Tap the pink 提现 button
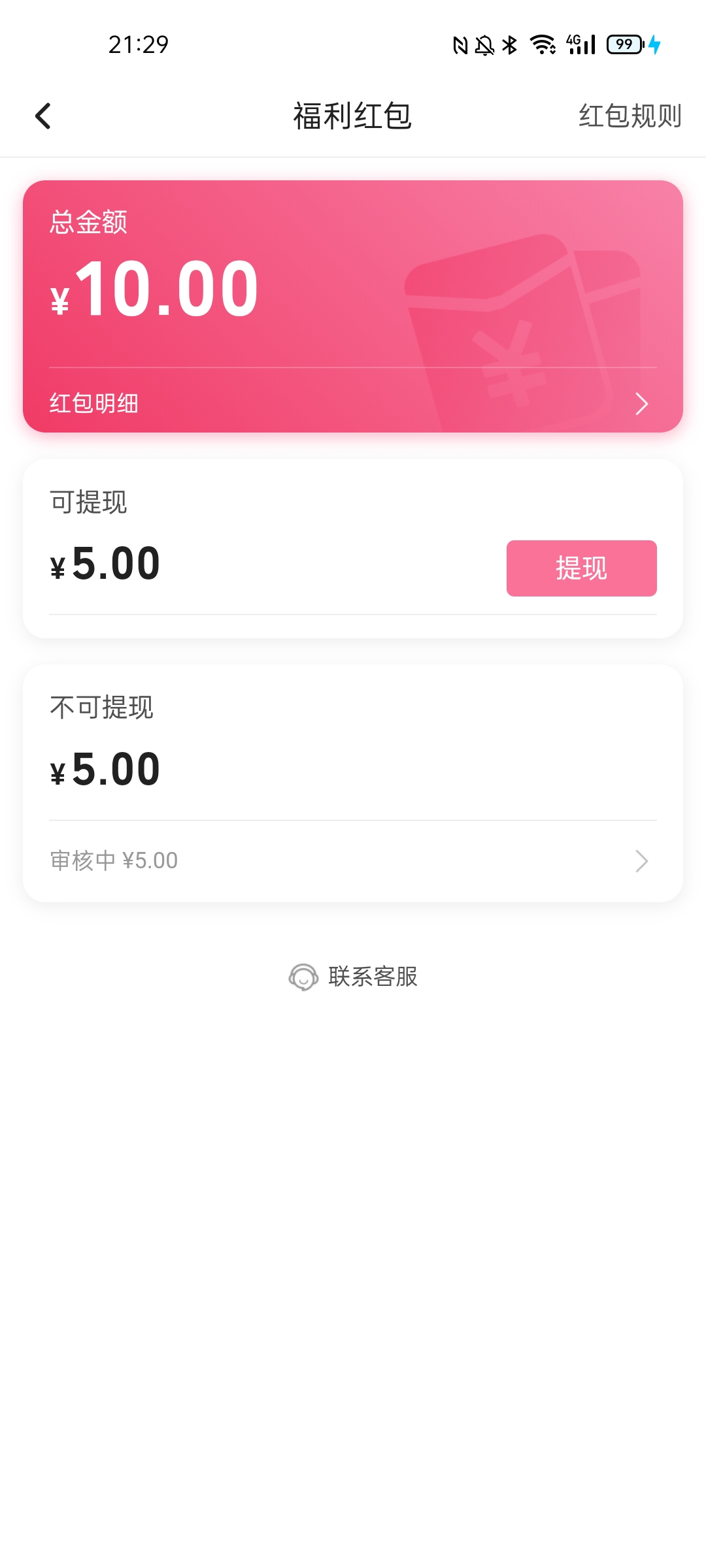 (x=581, y=568)
